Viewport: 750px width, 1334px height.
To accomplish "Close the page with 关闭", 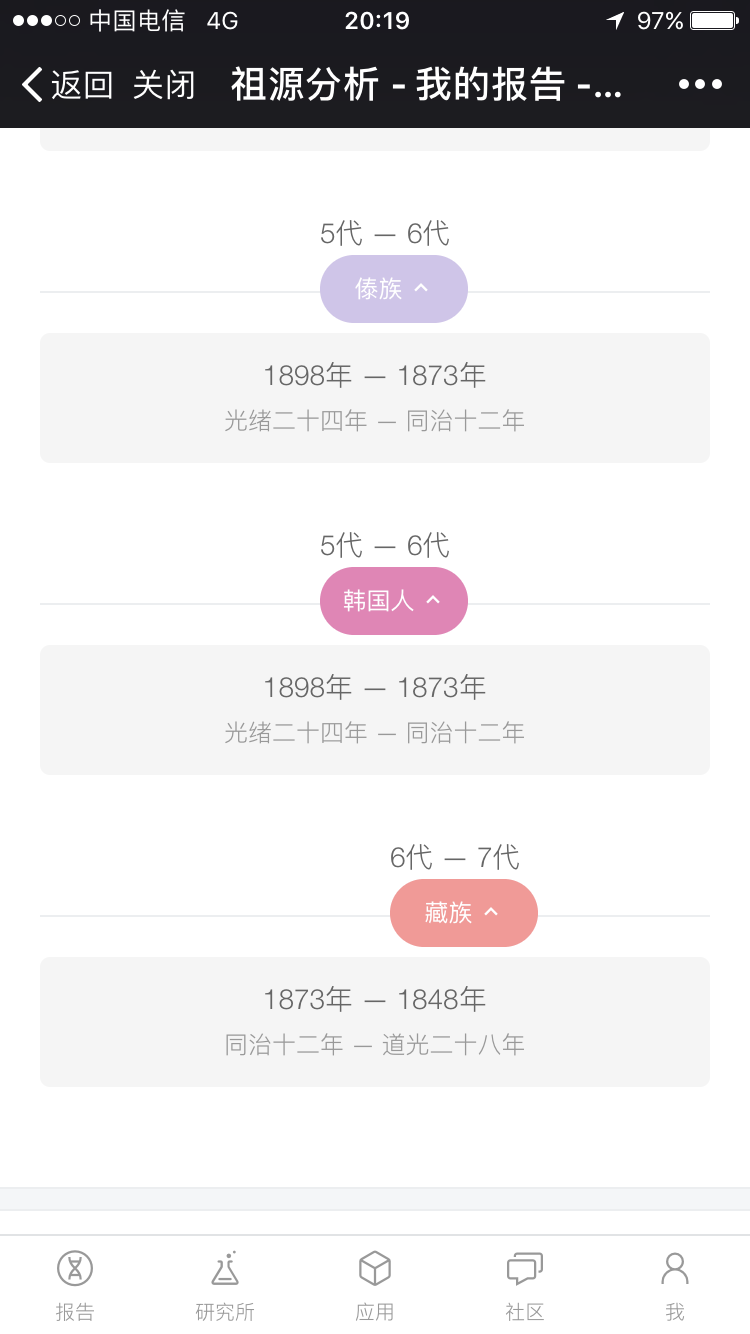I will 164,85.
